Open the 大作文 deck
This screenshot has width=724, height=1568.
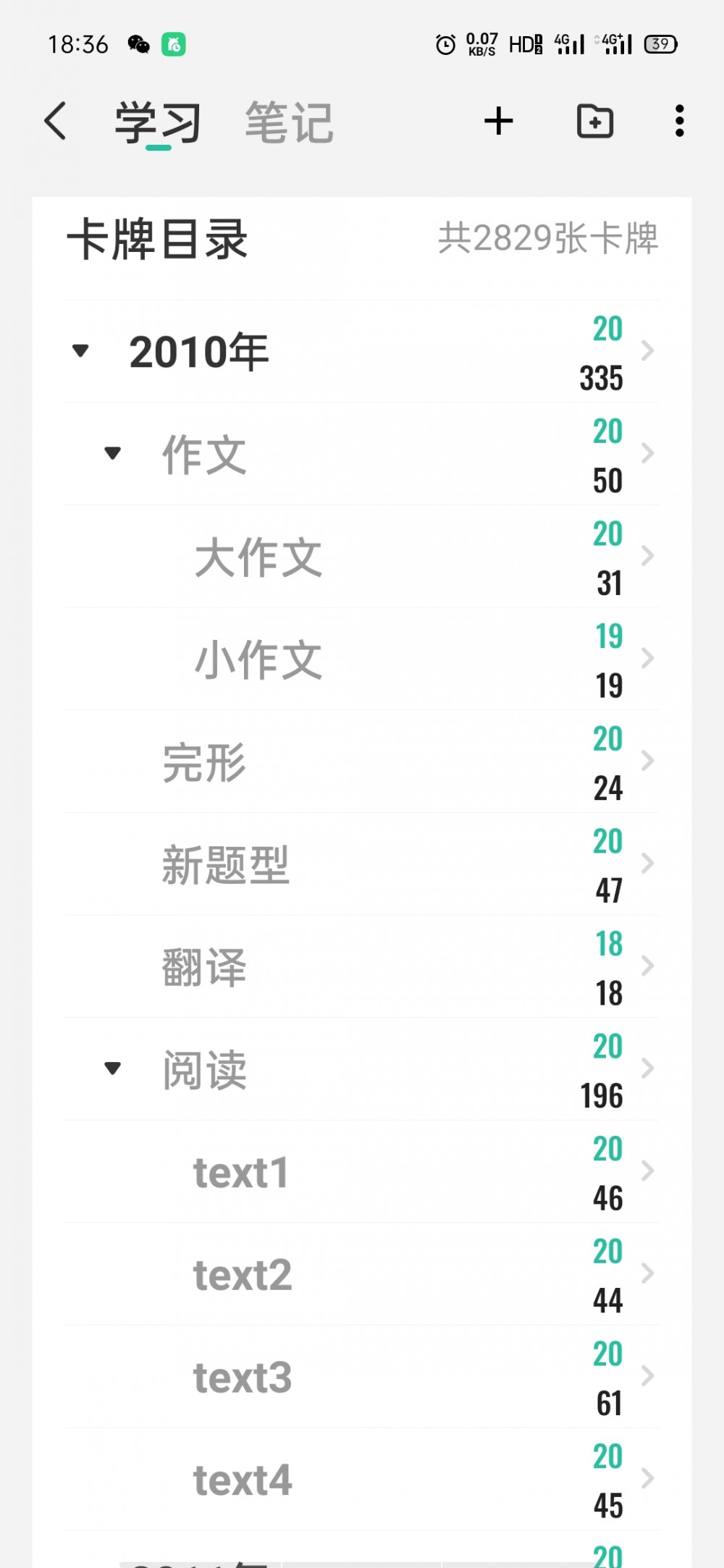(362, 557)
